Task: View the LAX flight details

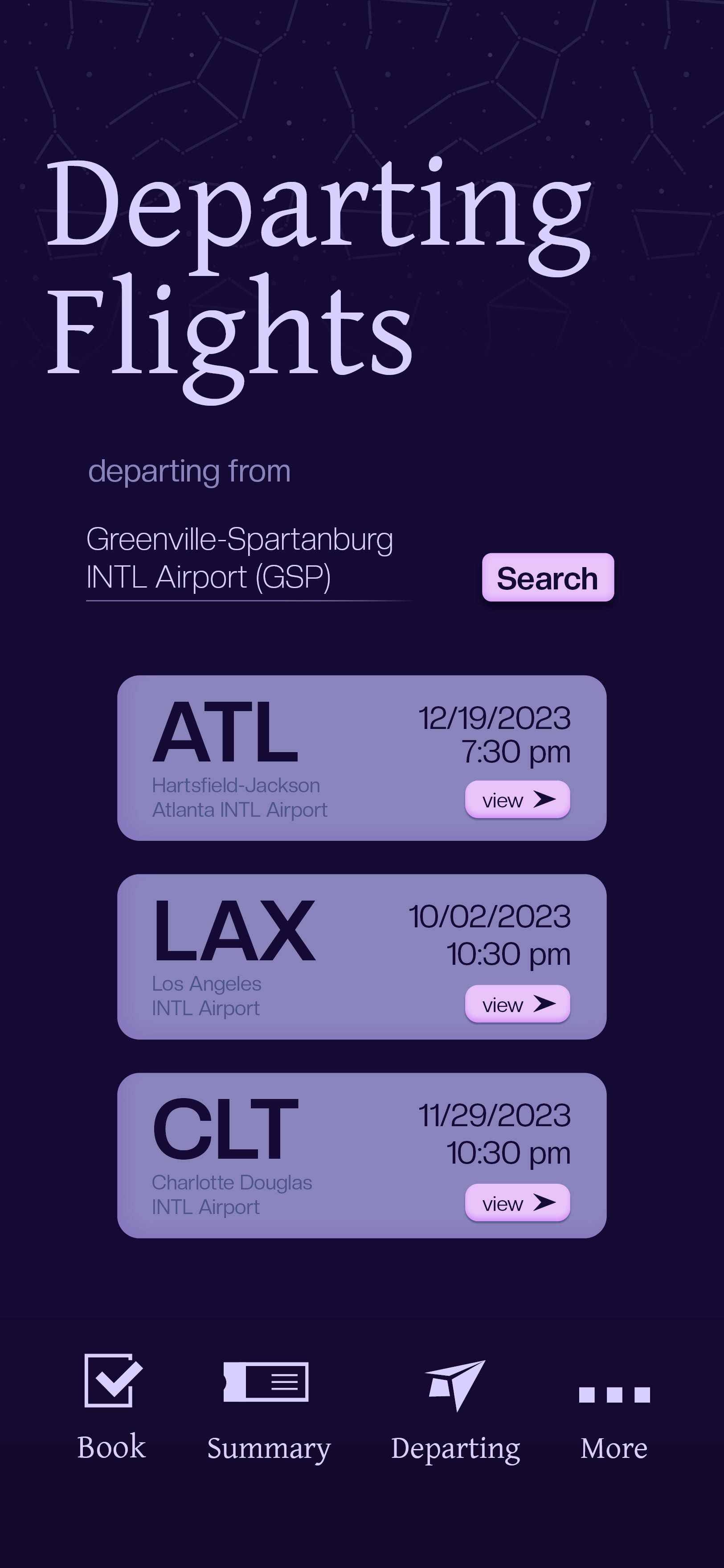Action: pos(517,1004)
